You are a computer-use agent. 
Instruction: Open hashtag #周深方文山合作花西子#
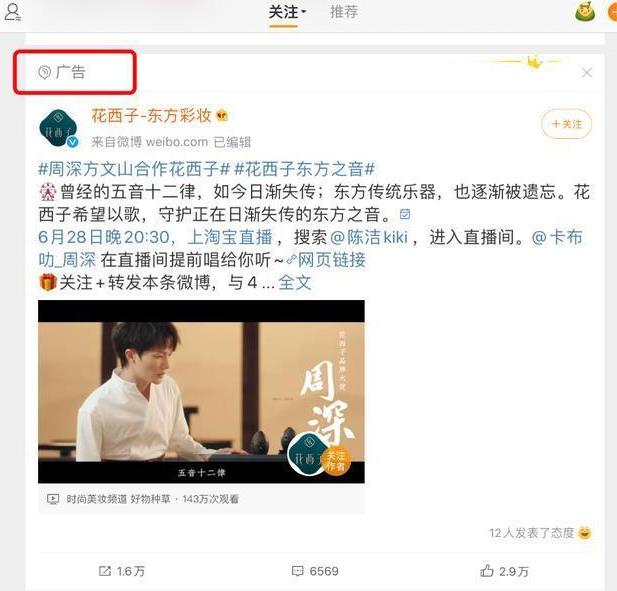135,169
